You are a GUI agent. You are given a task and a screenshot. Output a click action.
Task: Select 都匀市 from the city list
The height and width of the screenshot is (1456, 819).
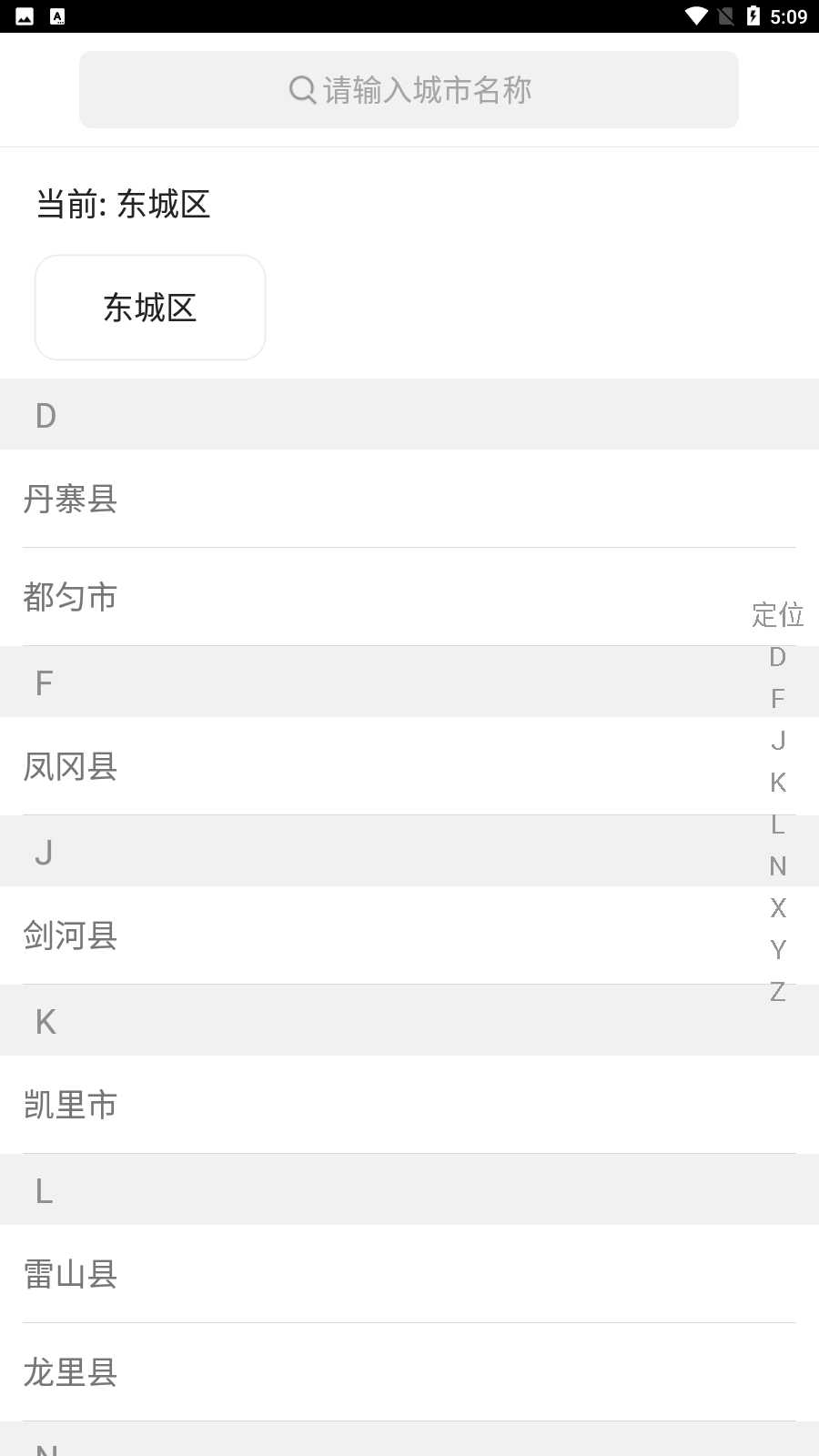(70, 598)
